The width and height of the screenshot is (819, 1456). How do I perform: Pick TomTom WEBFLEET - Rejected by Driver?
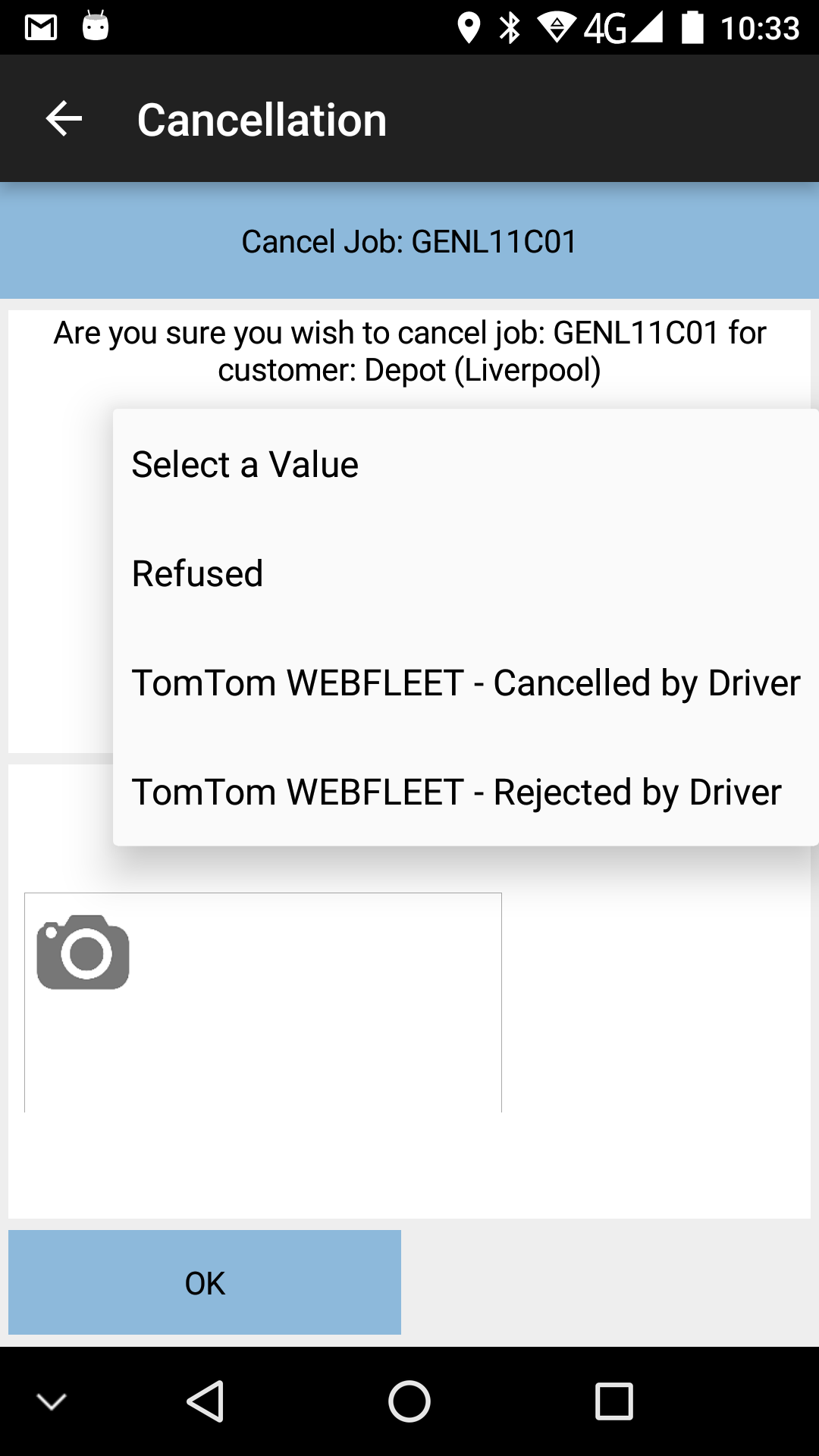coord(466,792)
